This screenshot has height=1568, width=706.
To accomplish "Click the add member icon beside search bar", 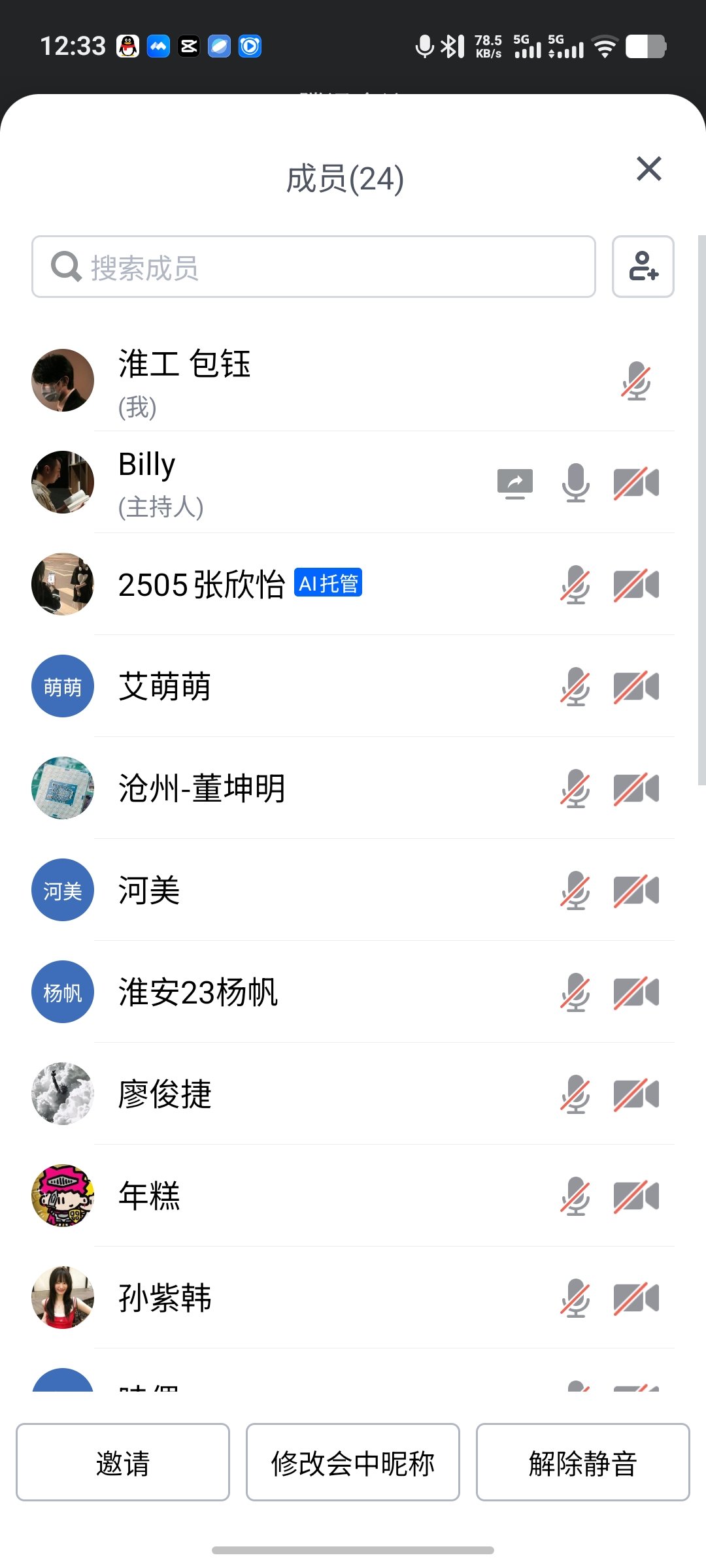I will tap(643, 267).
